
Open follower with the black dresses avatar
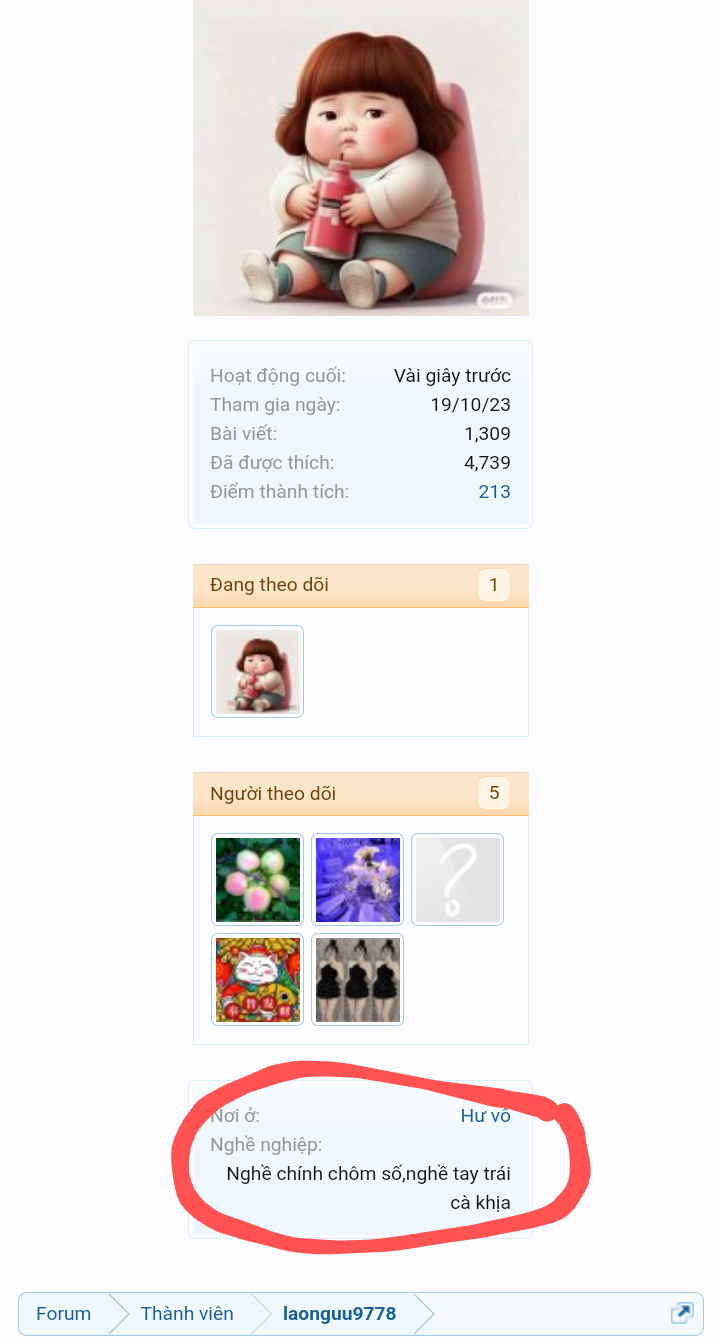(x=357, y=979)
